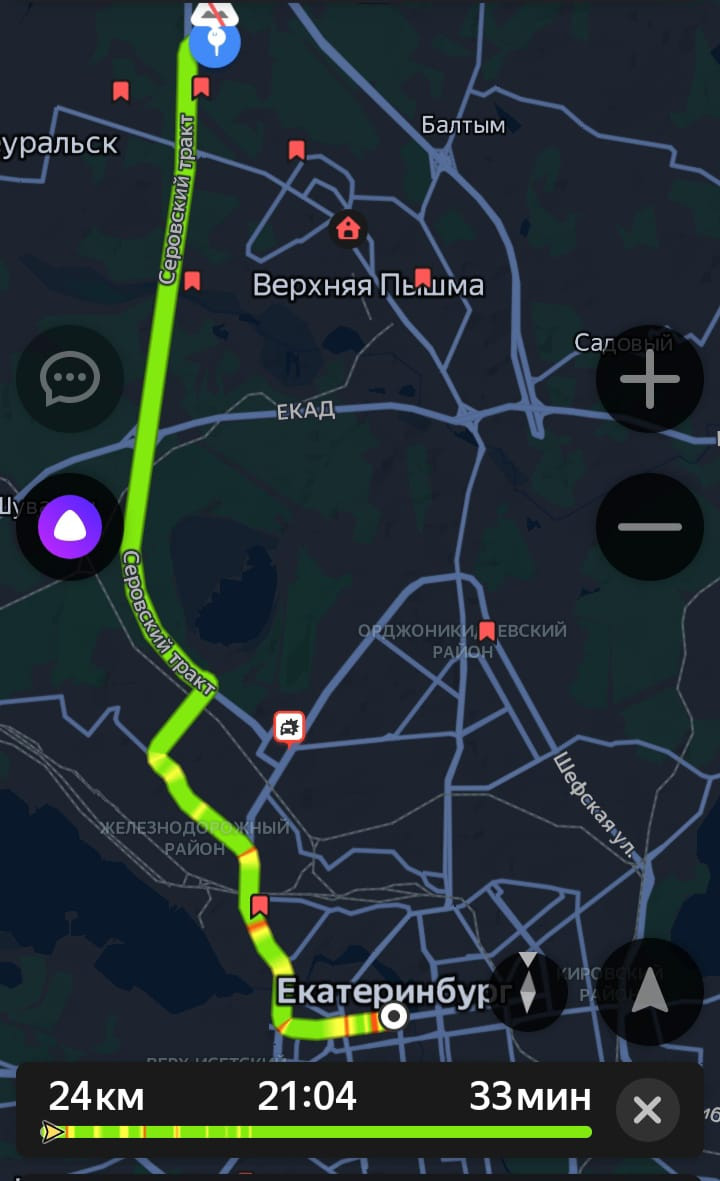720x1181 pixels.
Task: Cancel the route with the X button
Action: (x=647, y=1110)
